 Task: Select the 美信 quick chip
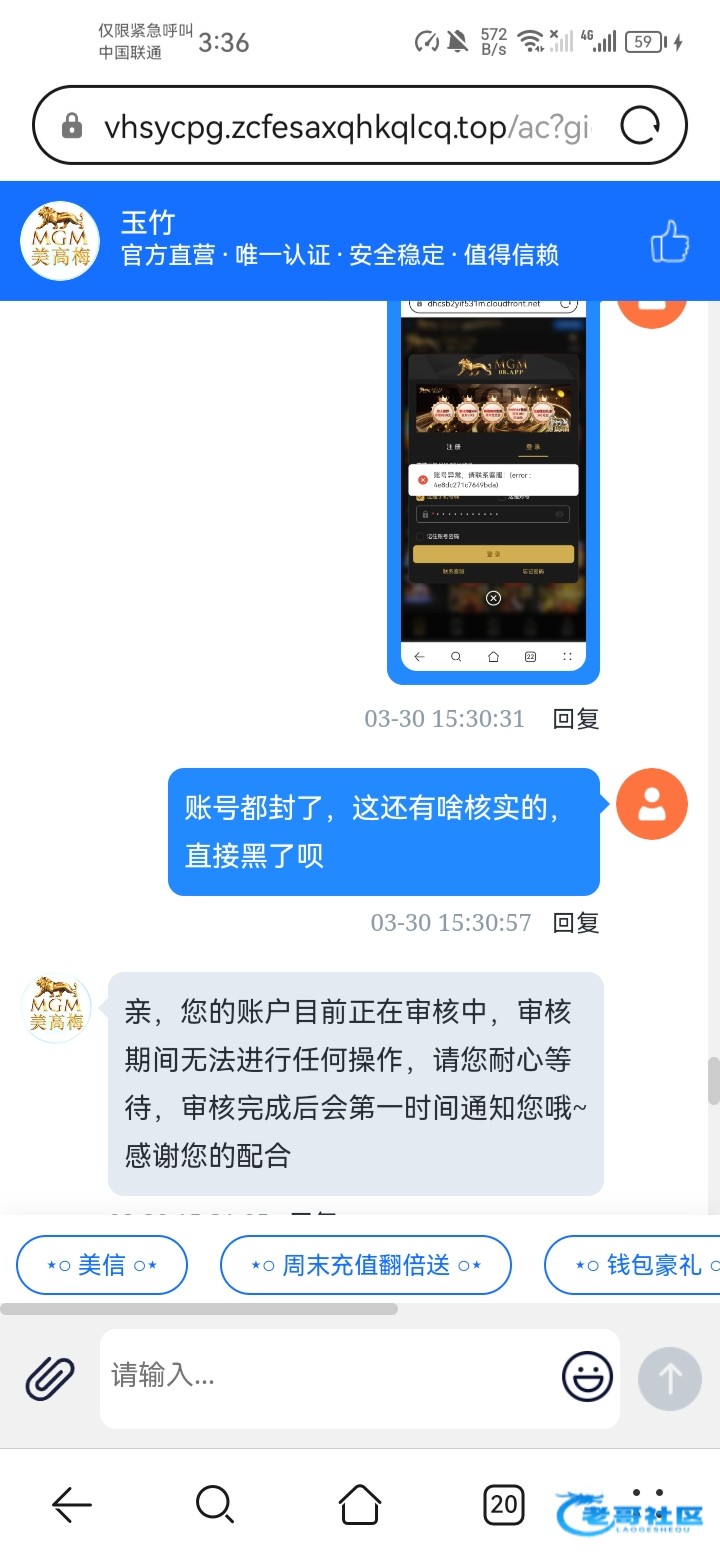(102, 1265)
